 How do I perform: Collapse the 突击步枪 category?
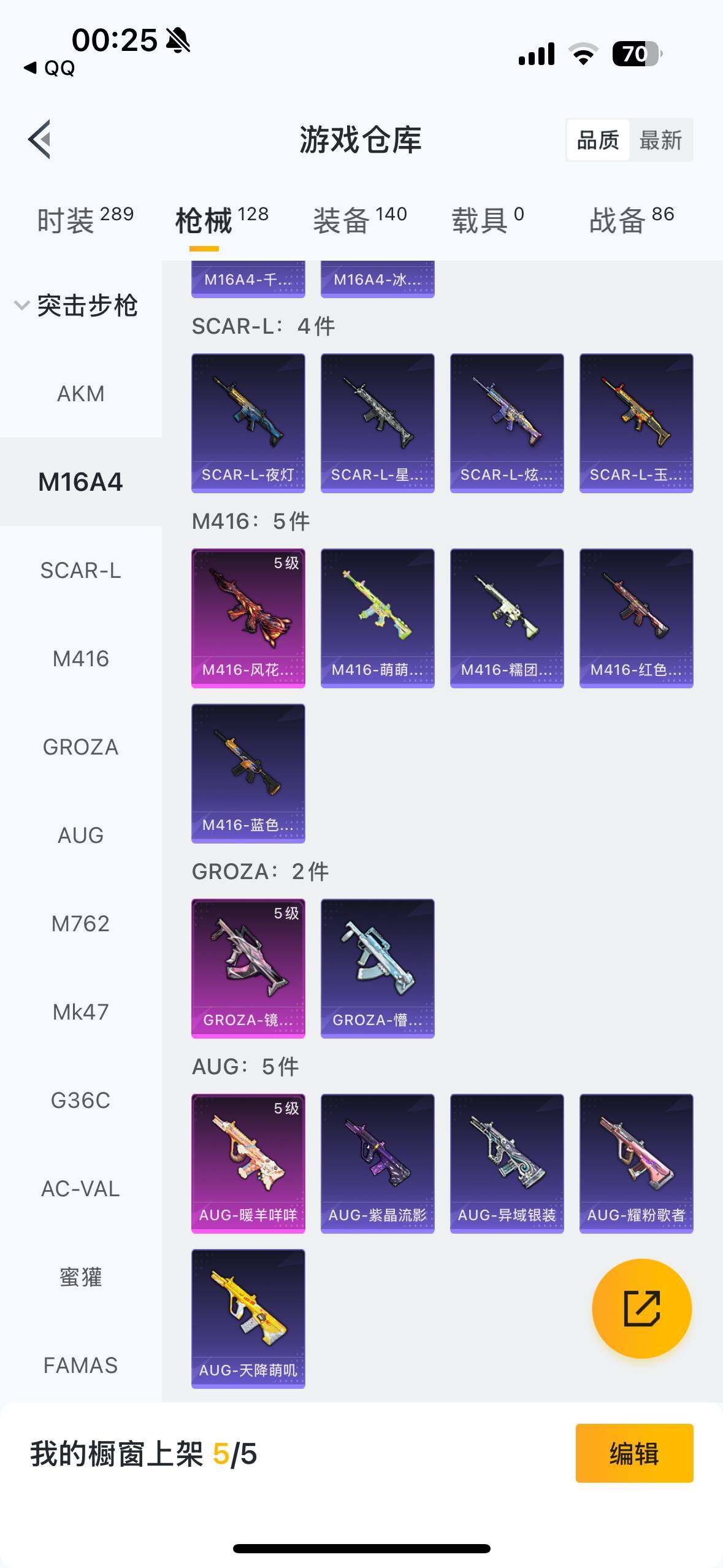[77, 306]
